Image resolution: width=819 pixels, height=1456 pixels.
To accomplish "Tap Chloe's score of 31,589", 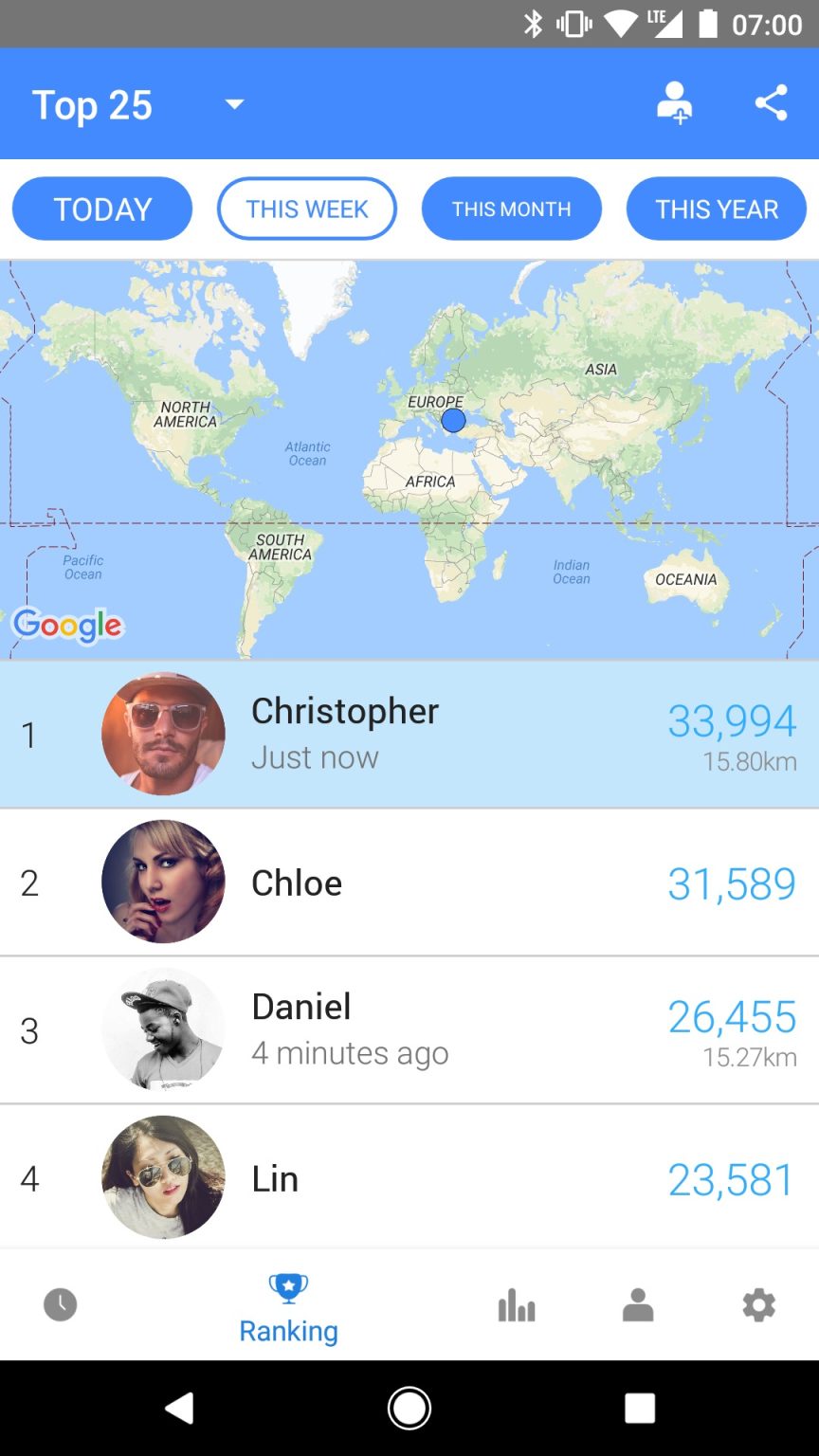I will 731,883.
